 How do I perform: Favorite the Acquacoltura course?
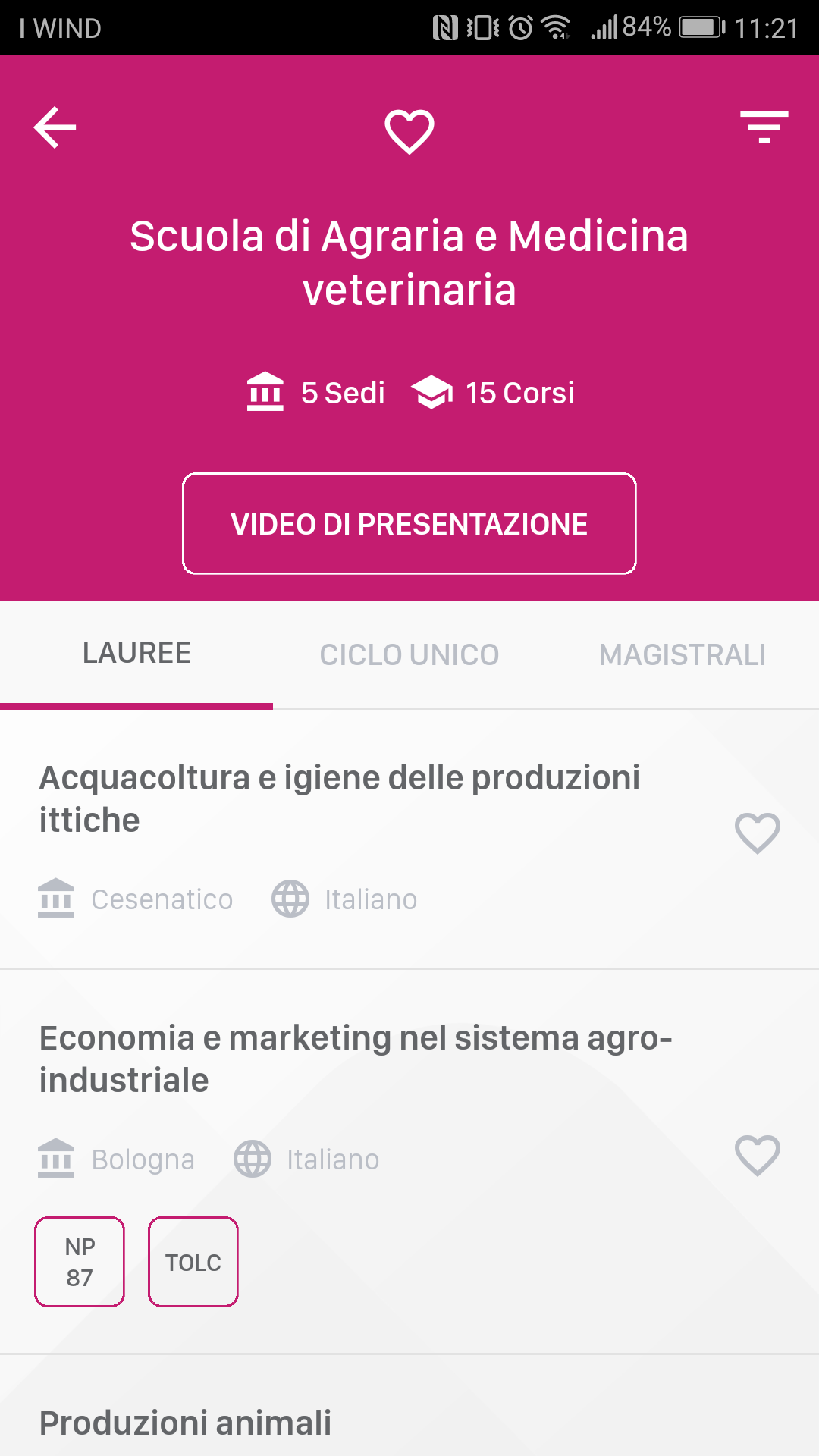point(758,833)
